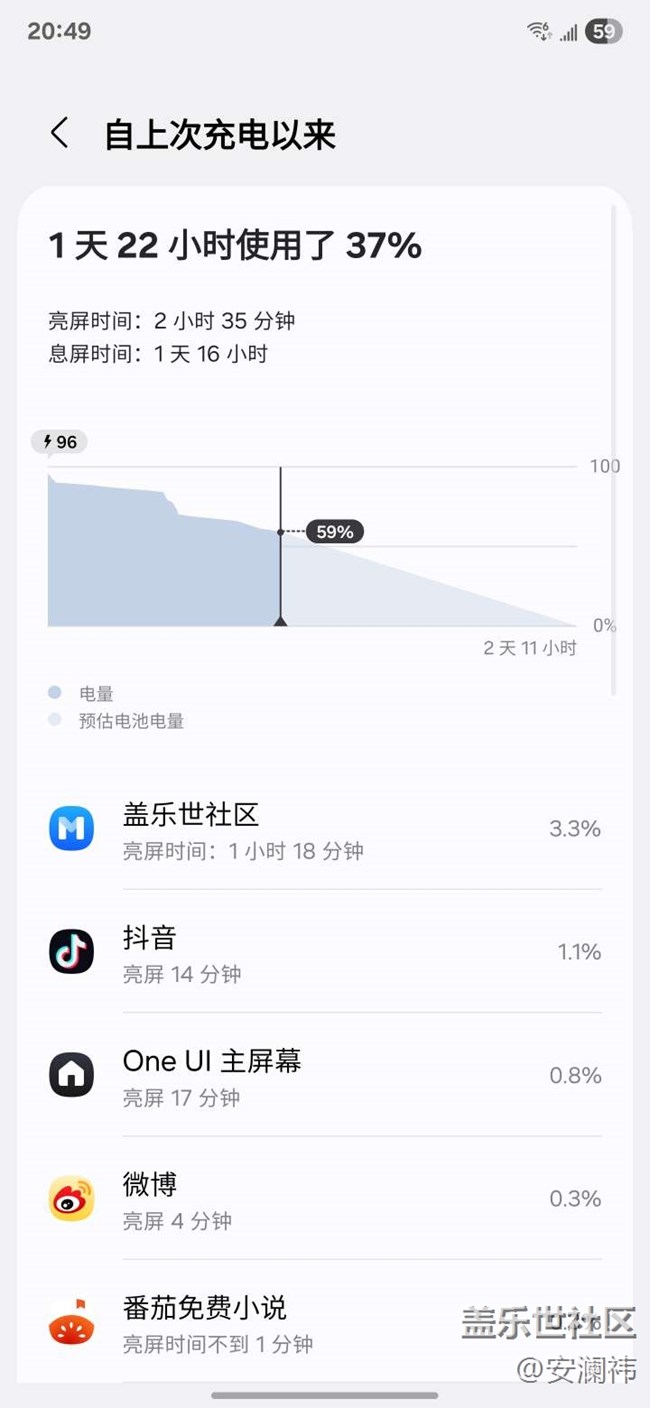Image resolution: width=650 pixels, height=1408 pixels.
Task: Go back from 自上次充电以来 screen
Action: click(60, 133)
